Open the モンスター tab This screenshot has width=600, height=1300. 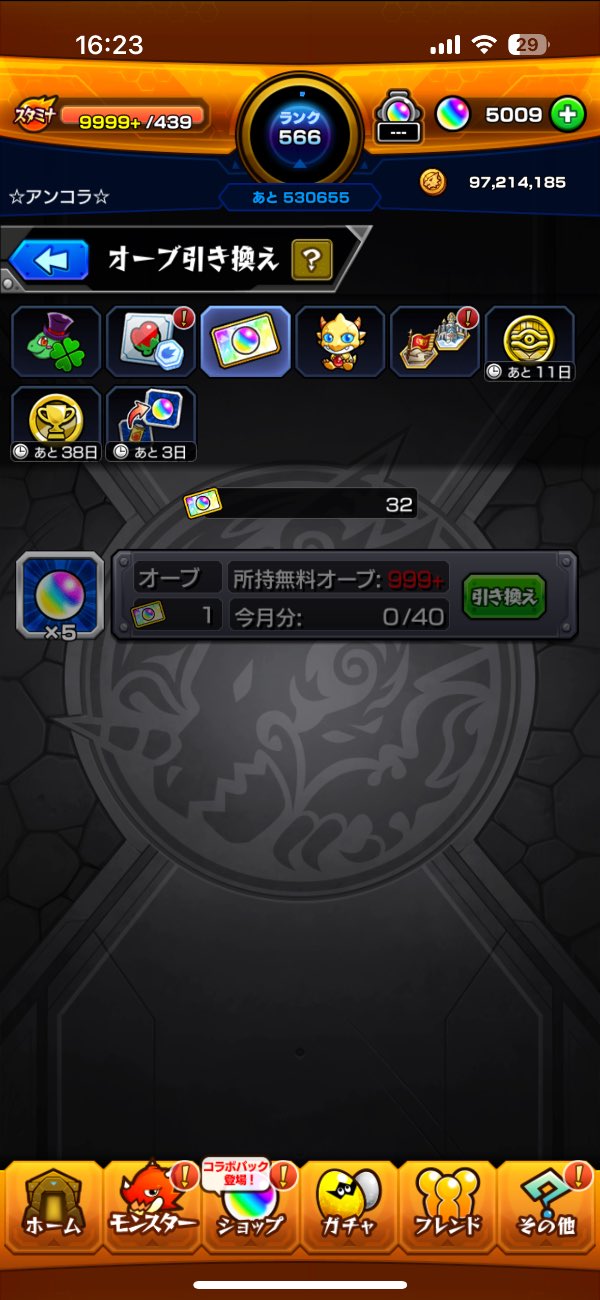151,1210
